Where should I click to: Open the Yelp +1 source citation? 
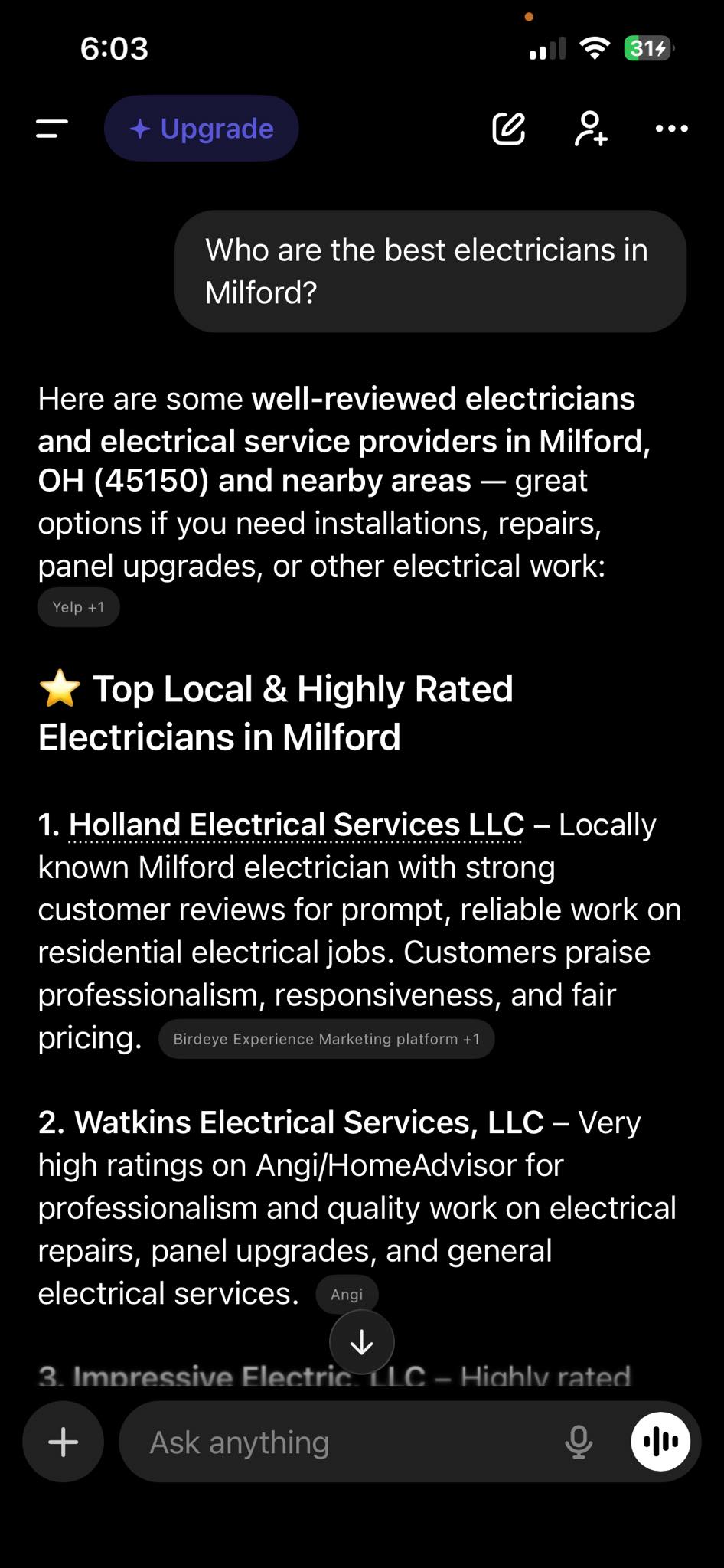(x=77, y=606)
